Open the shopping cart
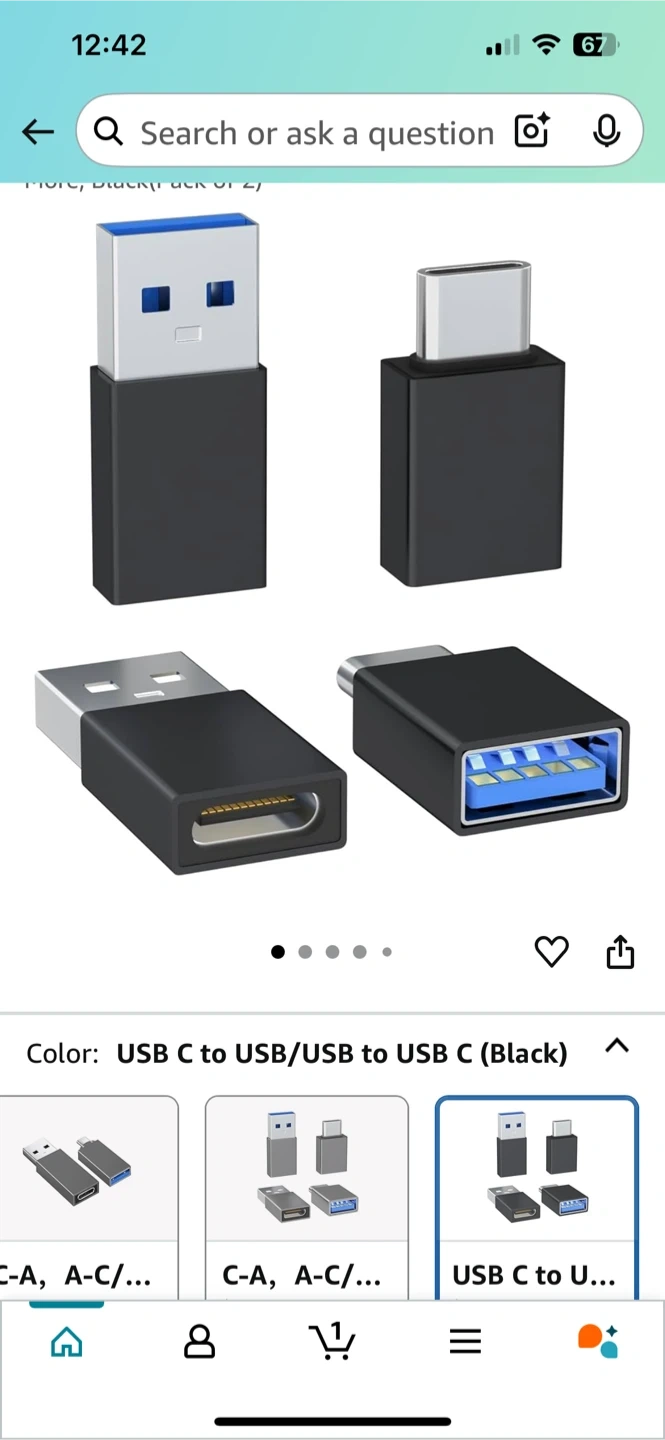This screenshot has width=665, height=1440. [x=333, y=1341]
